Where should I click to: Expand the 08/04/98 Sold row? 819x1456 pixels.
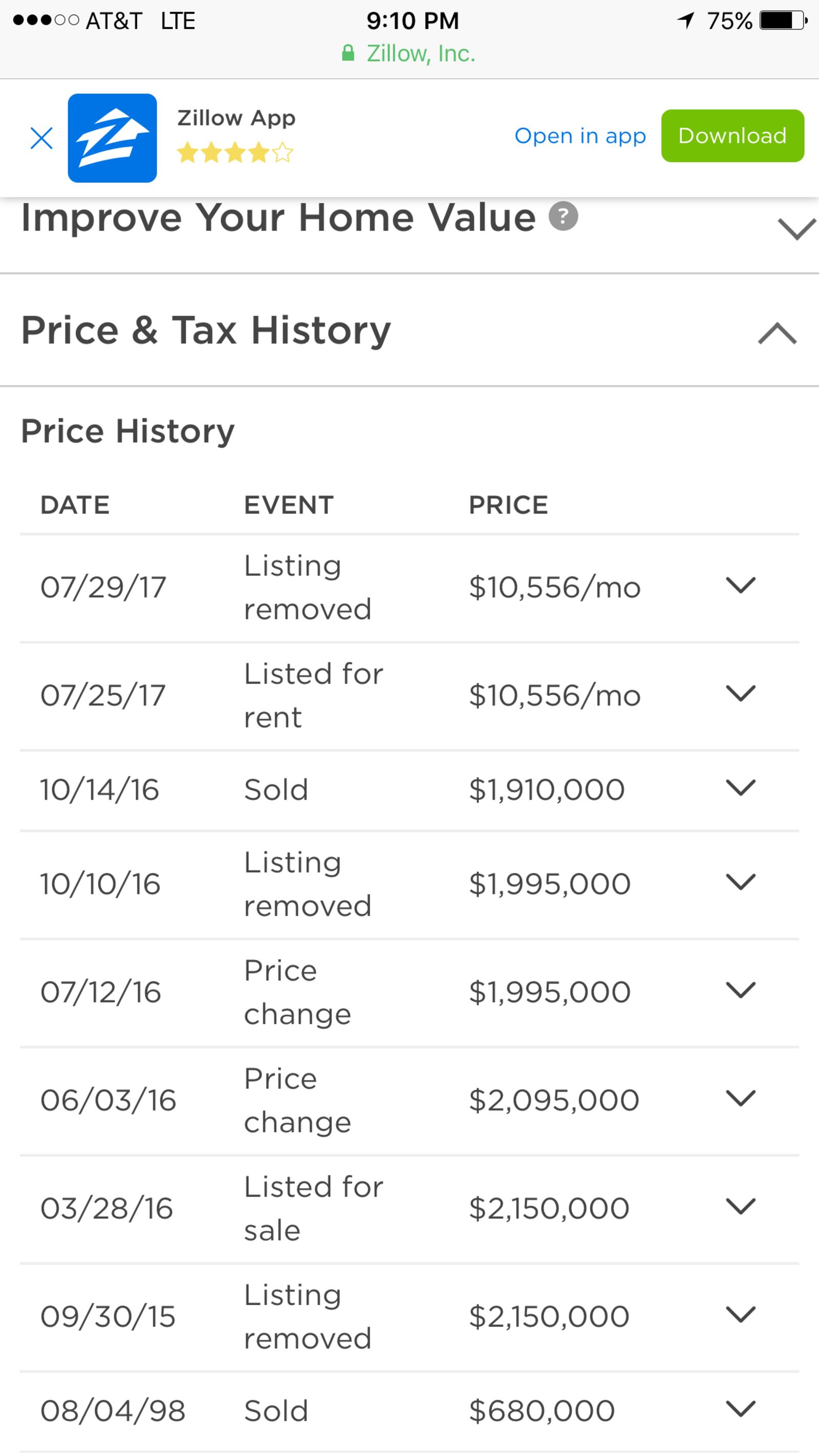tap(740, 1408)
